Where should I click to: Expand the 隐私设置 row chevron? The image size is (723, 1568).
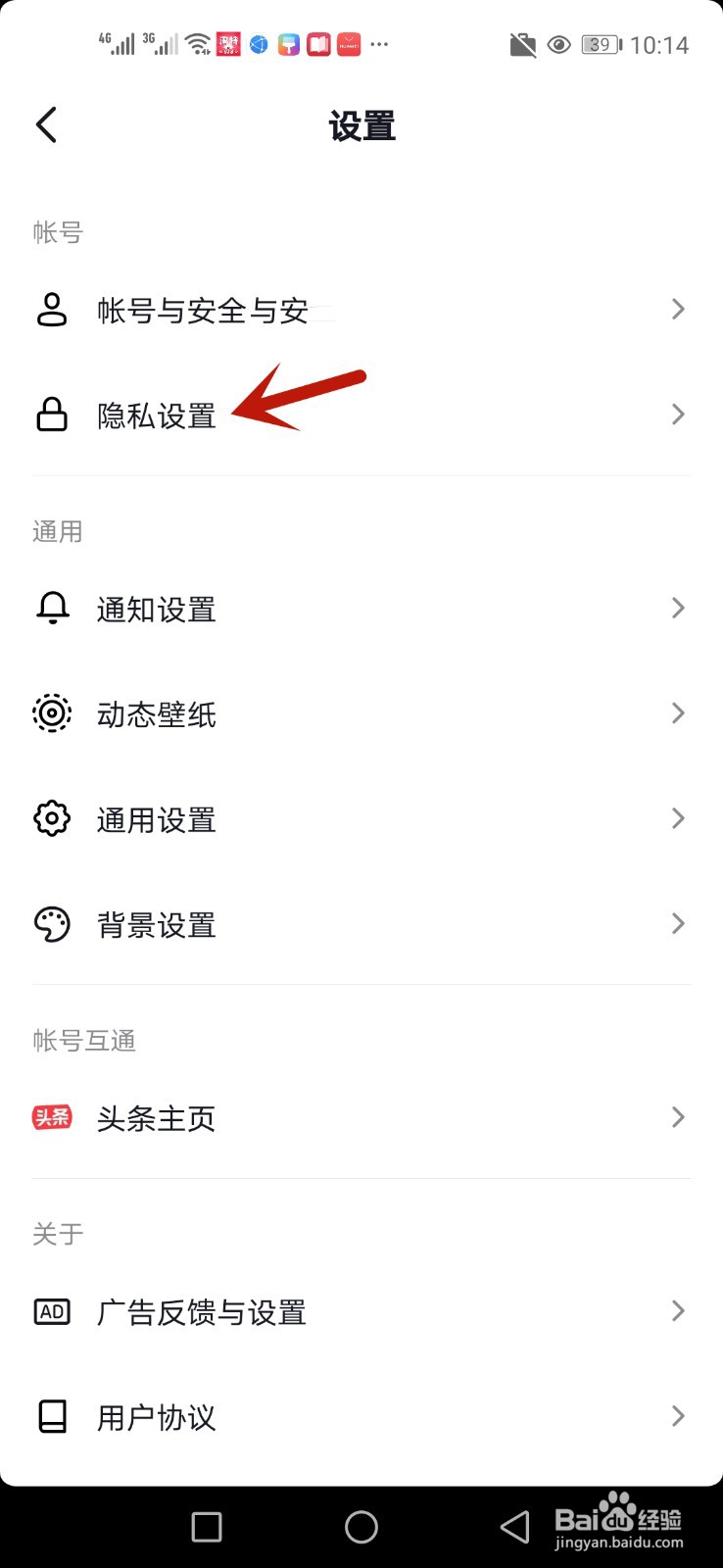(x=677, y=414)
